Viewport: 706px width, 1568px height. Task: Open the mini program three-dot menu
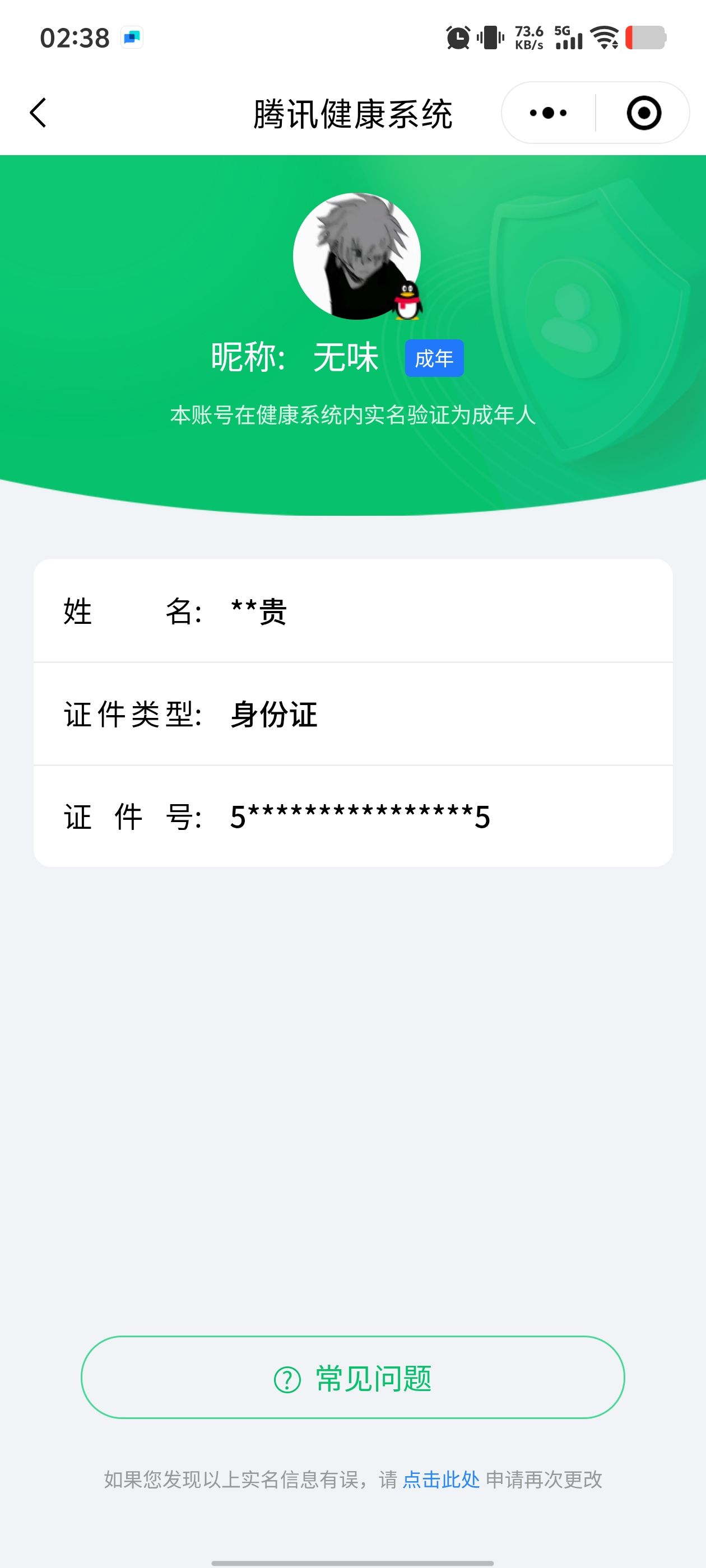pyautogui.click(x=548, y=113)
